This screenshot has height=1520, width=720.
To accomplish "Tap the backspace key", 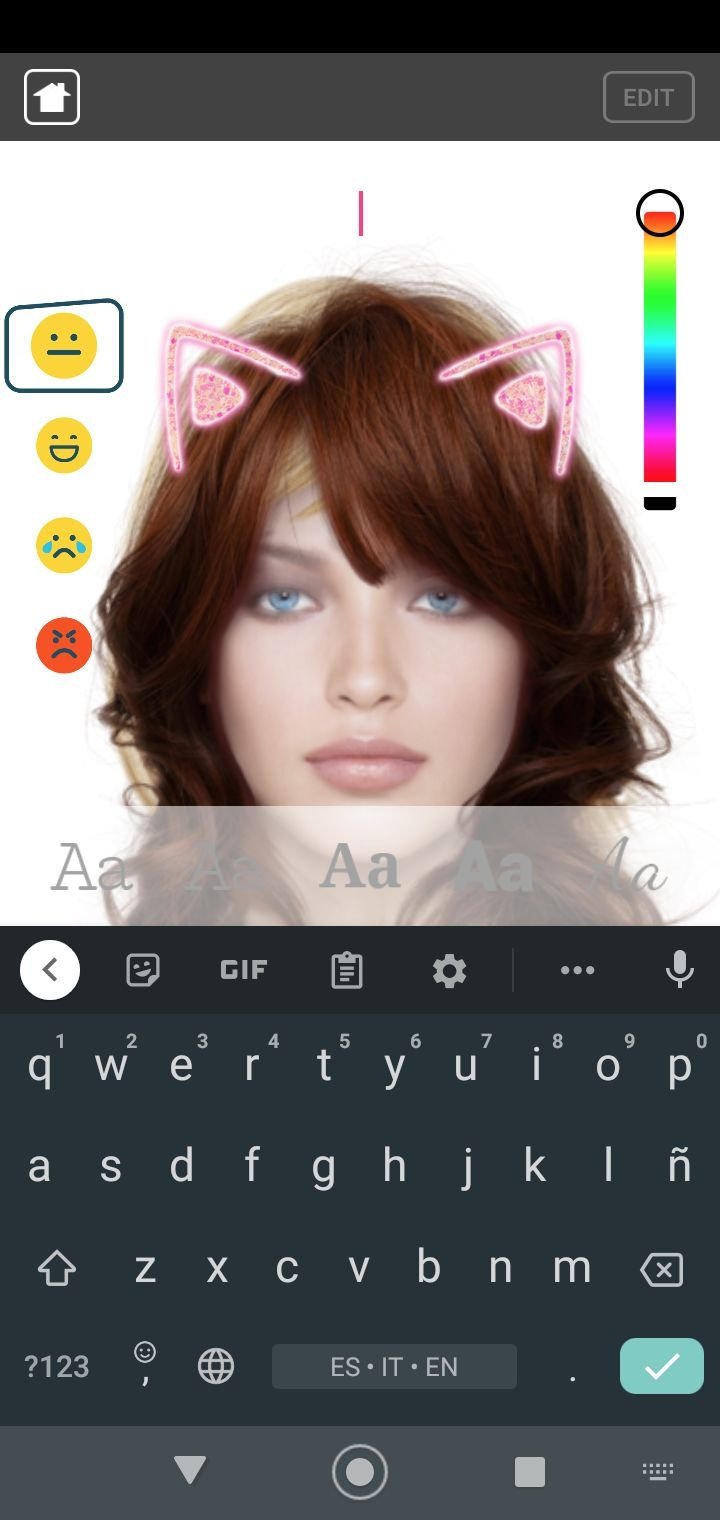I will click(x=661, y=1269).
